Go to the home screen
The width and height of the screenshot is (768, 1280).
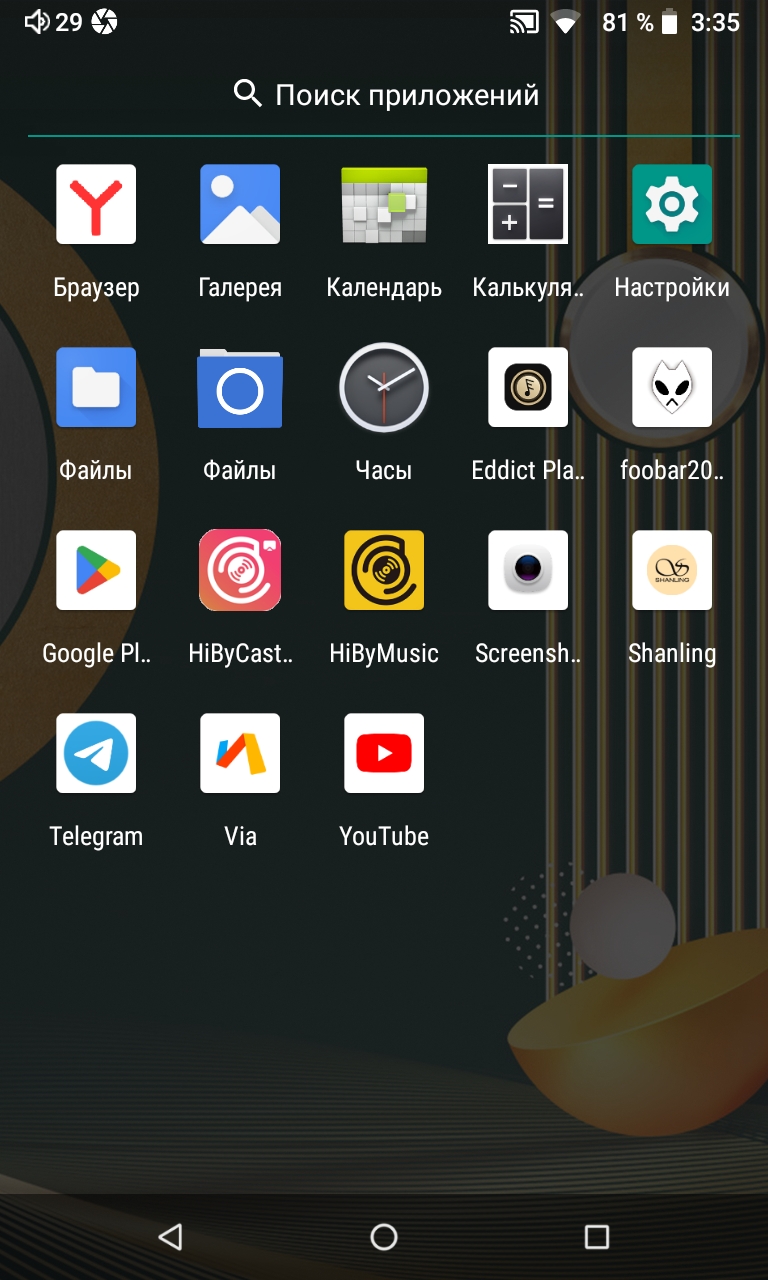[x=384, y=1237]
